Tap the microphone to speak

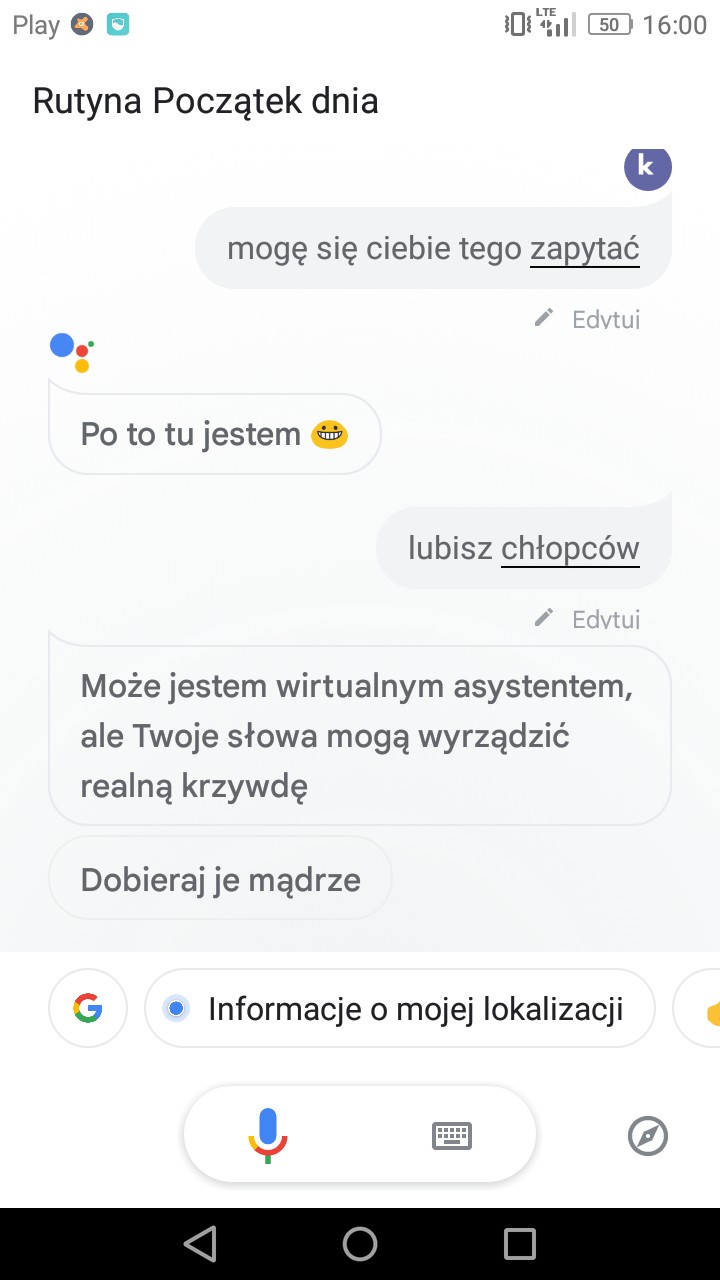click(x=268, y=1135)
